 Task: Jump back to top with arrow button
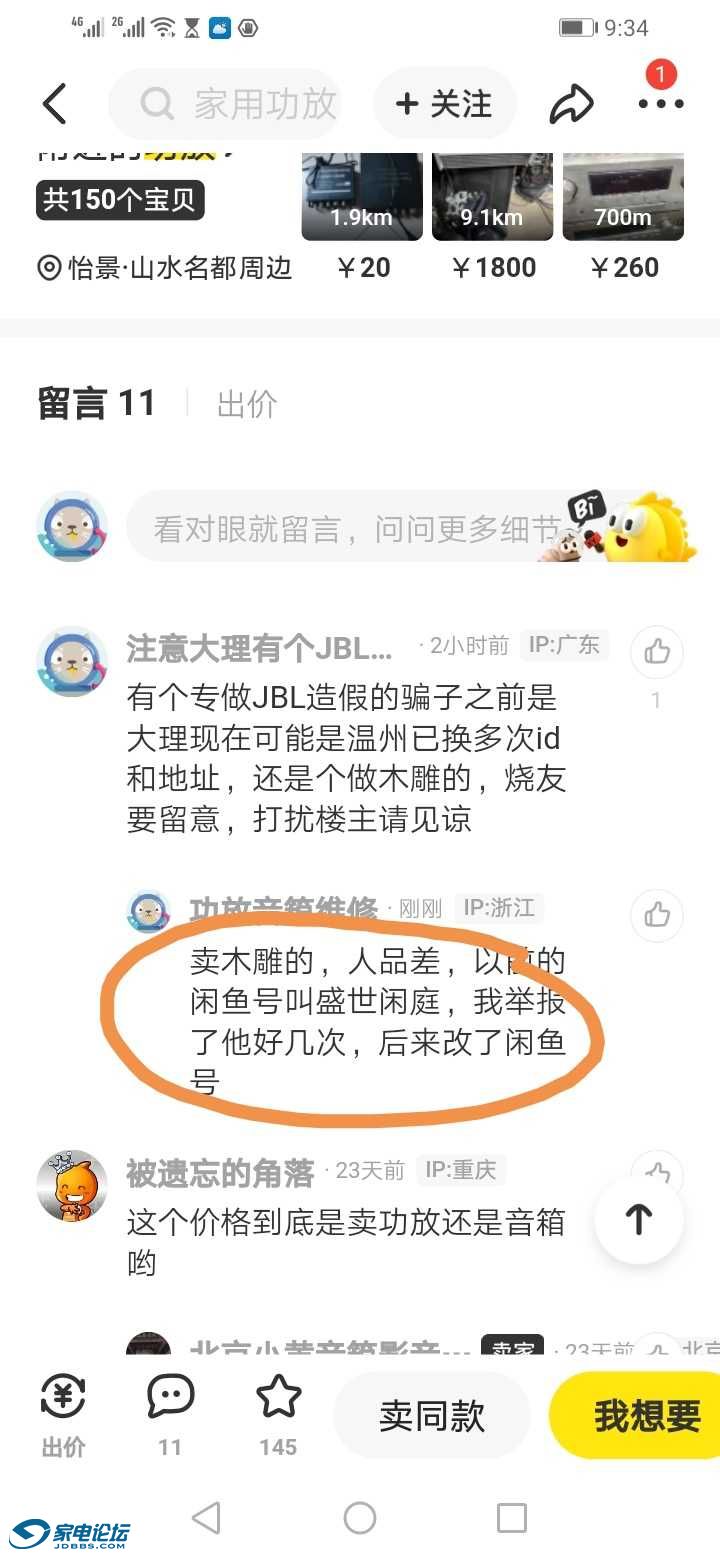pos(639,1219)
